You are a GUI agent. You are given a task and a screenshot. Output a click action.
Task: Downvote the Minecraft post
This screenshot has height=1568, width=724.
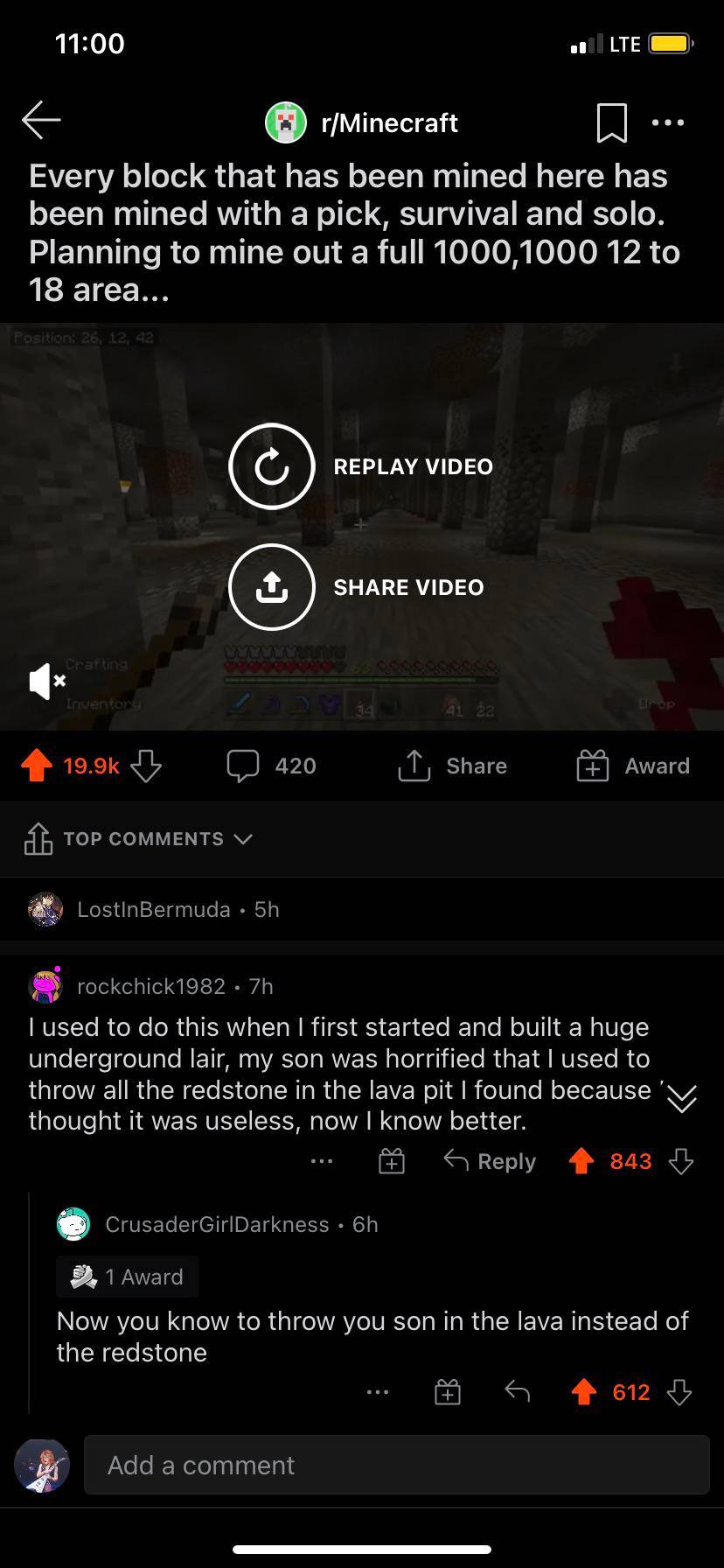146,766
